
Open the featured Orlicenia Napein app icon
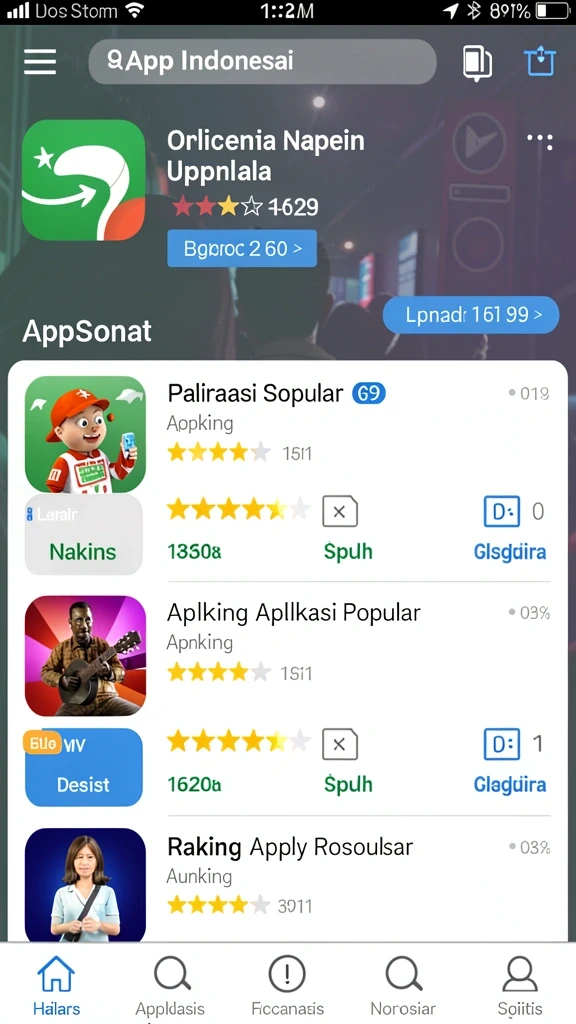coord(84,180)
